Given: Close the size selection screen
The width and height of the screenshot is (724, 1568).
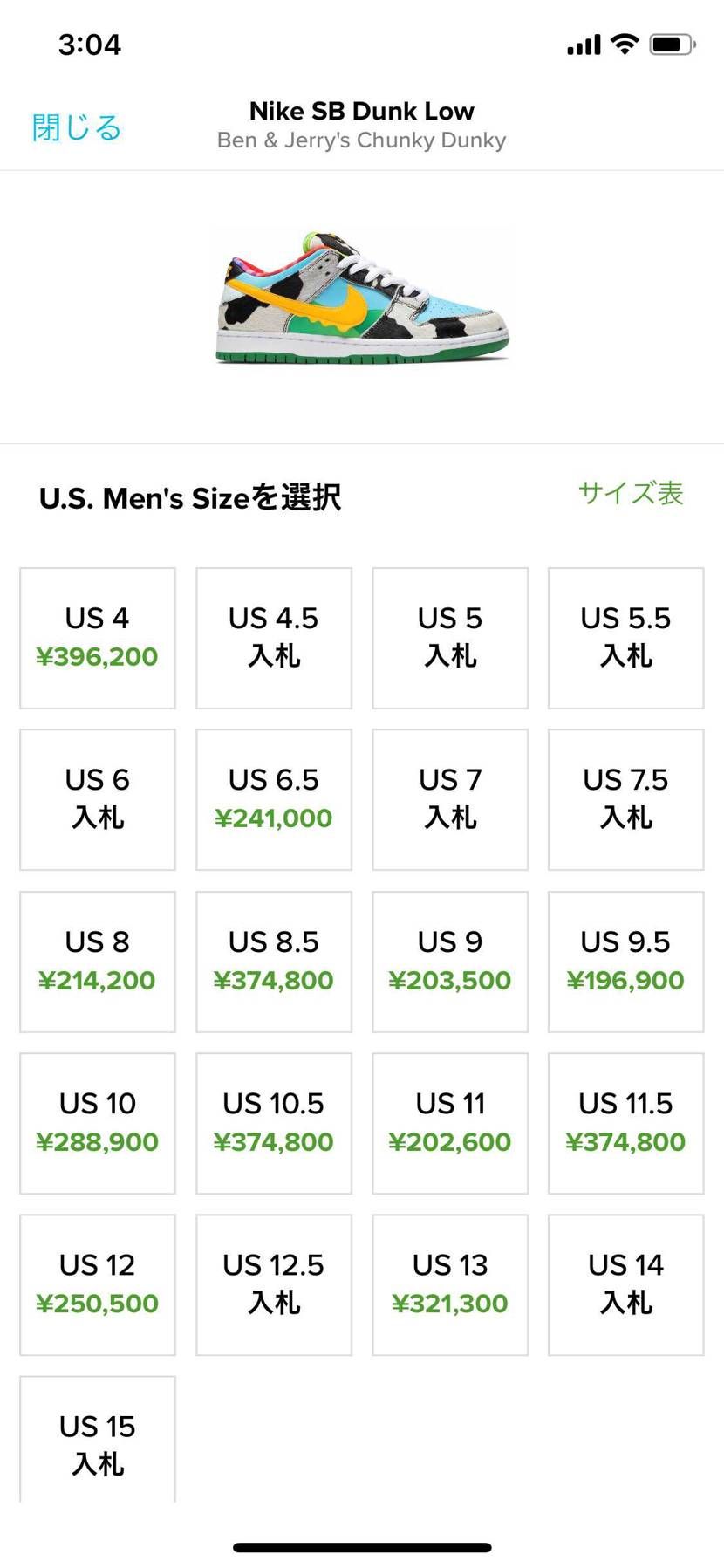Looking at the screenshot, I should point(77,127).
